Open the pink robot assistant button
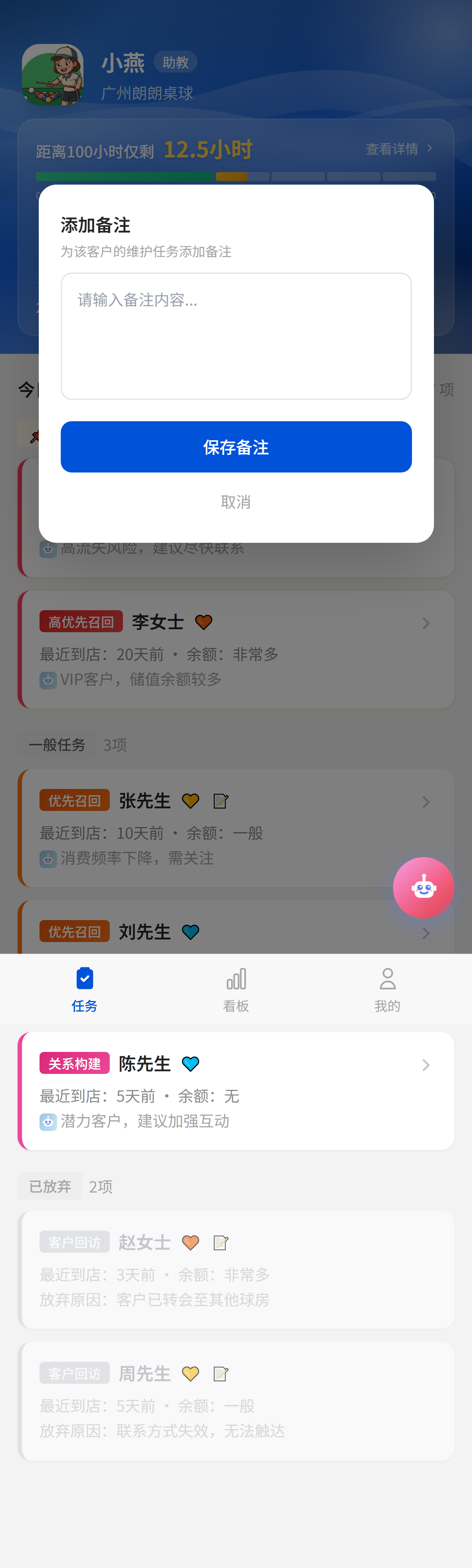Viewport: 472px width, 1568px height. [423, 887]
